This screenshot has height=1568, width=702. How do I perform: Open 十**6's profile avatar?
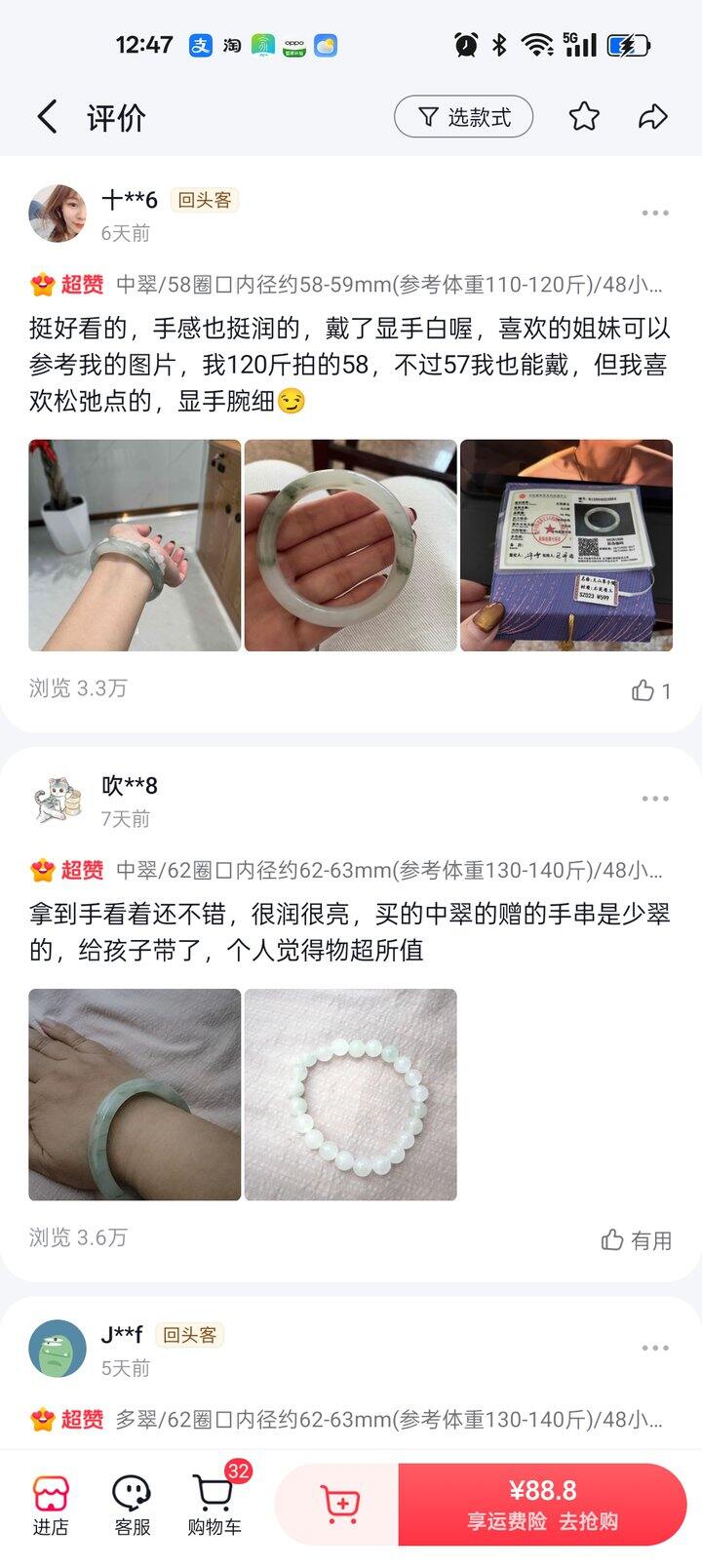pyautogui.click(x=58, y=214)
